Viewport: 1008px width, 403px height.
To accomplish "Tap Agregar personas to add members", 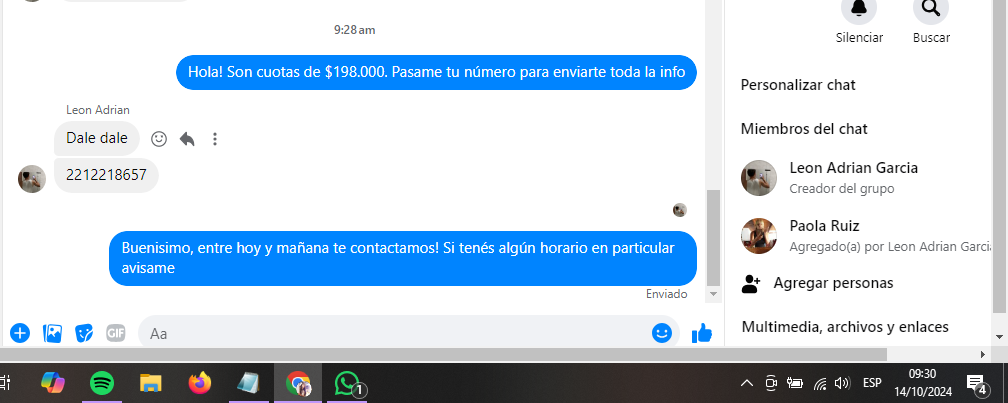I will point(833,283).
